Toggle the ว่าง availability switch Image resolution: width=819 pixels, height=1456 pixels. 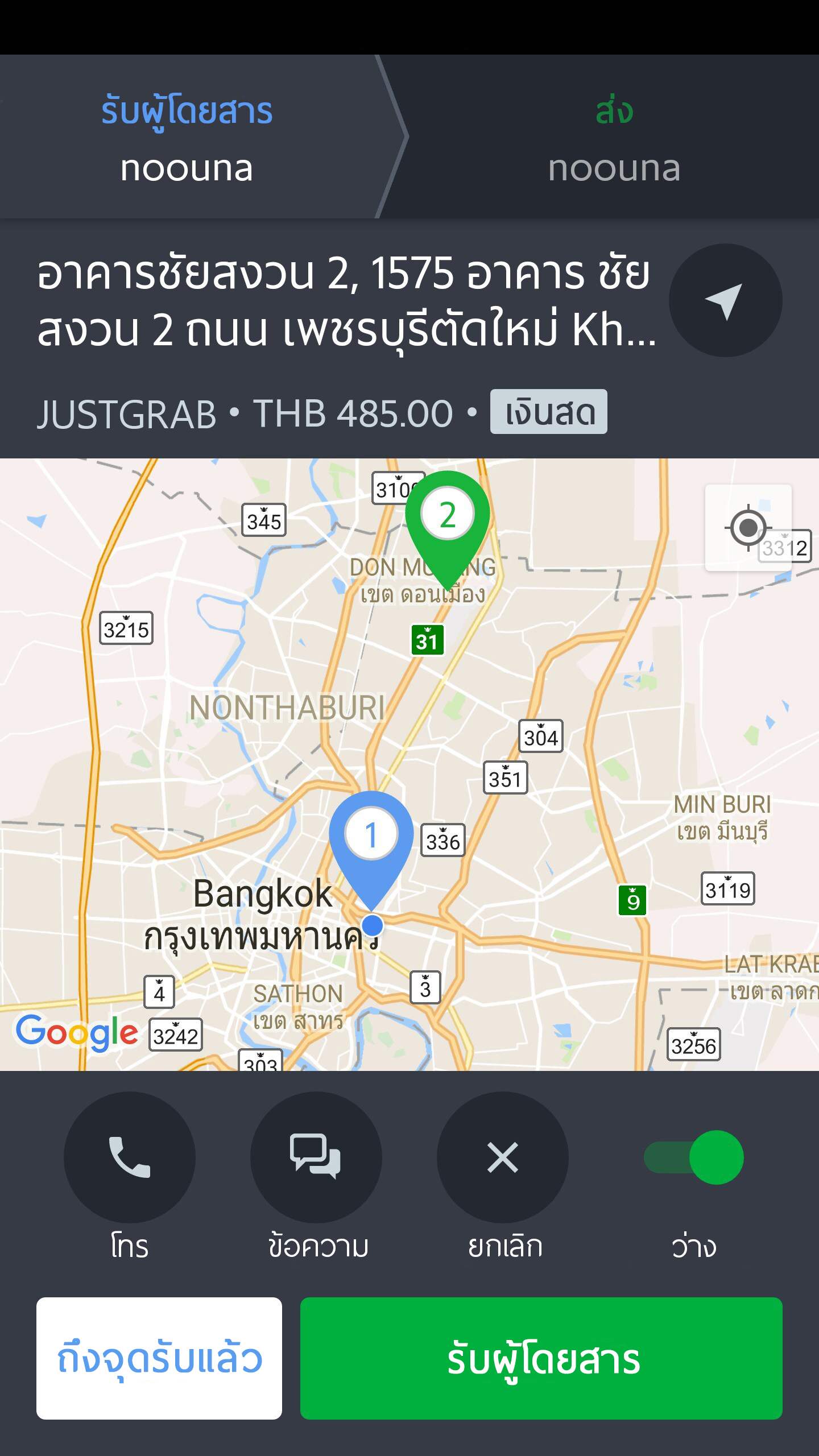tap(694, 1157)
